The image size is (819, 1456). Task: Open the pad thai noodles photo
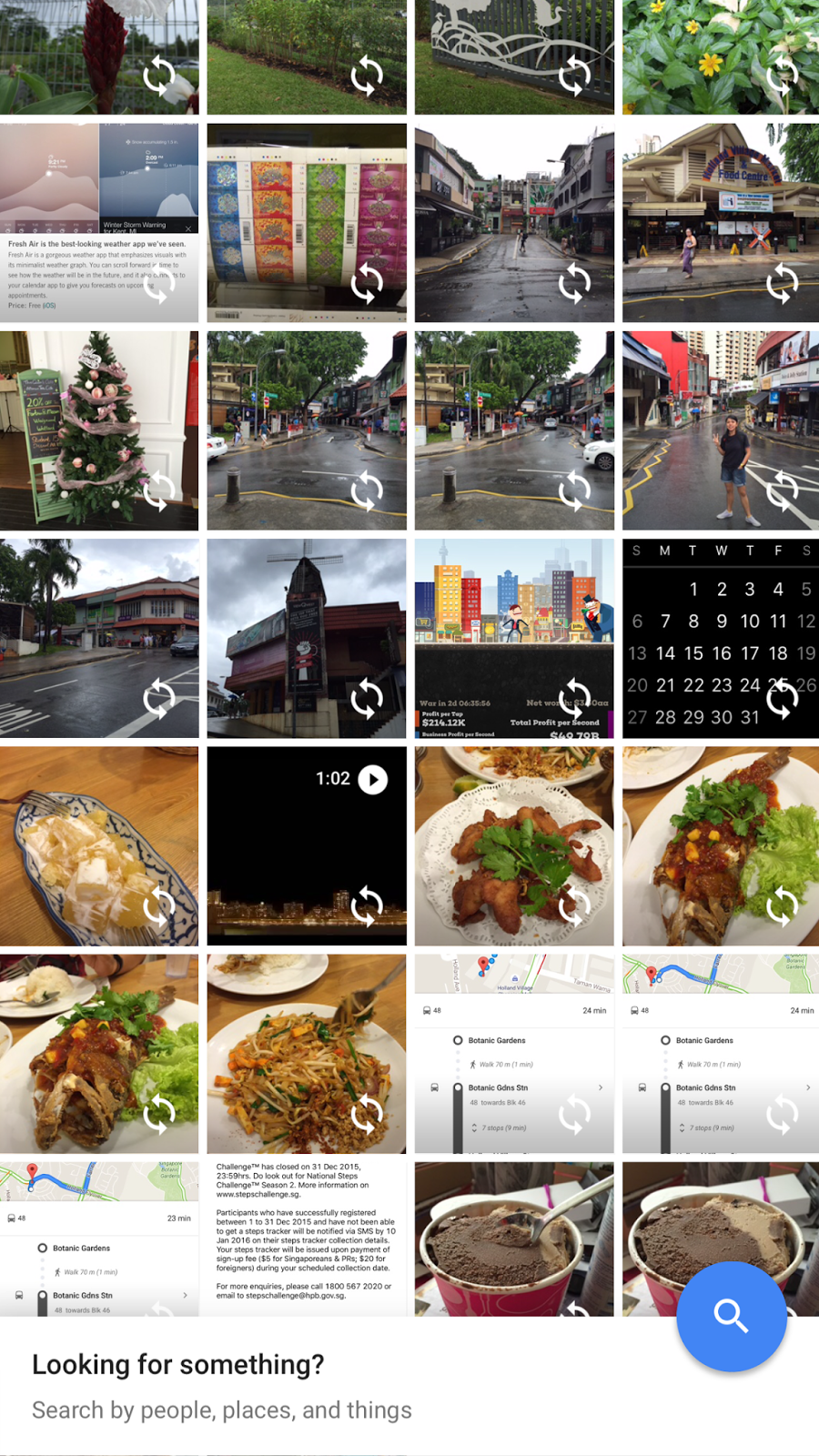pos(307,1054)
